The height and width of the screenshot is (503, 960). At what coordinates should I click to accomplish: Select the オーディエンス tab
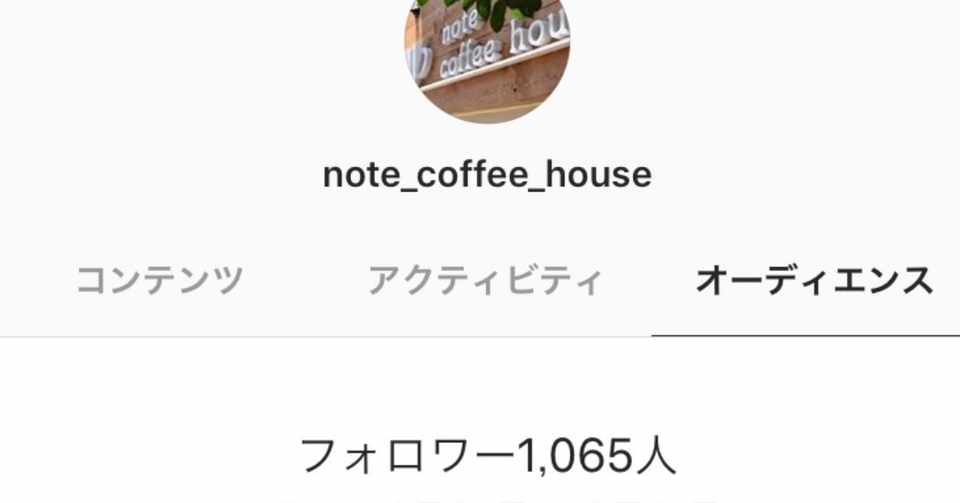click(813, 282)
